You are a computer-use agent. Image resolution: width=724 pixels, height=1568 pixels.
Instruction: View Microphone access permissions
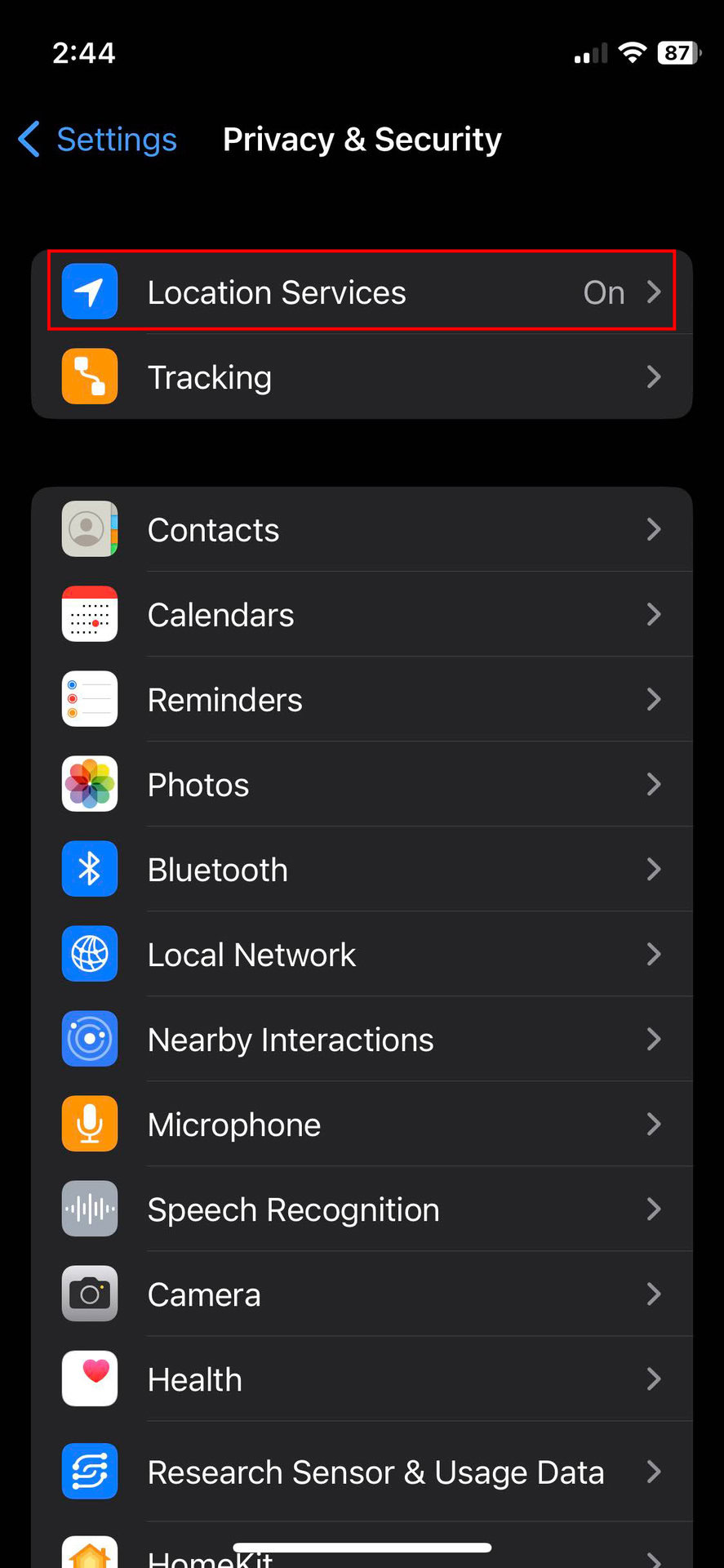pyautogui.click(x=361, y=1125)
